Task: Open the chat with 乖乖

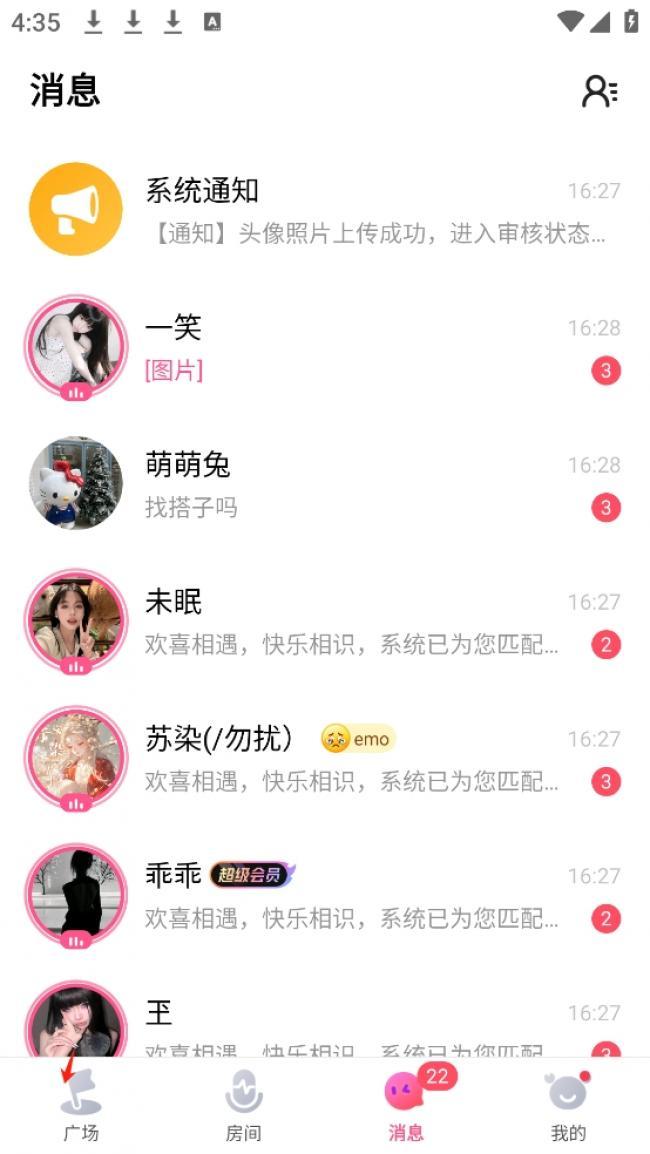Action: 325,894
